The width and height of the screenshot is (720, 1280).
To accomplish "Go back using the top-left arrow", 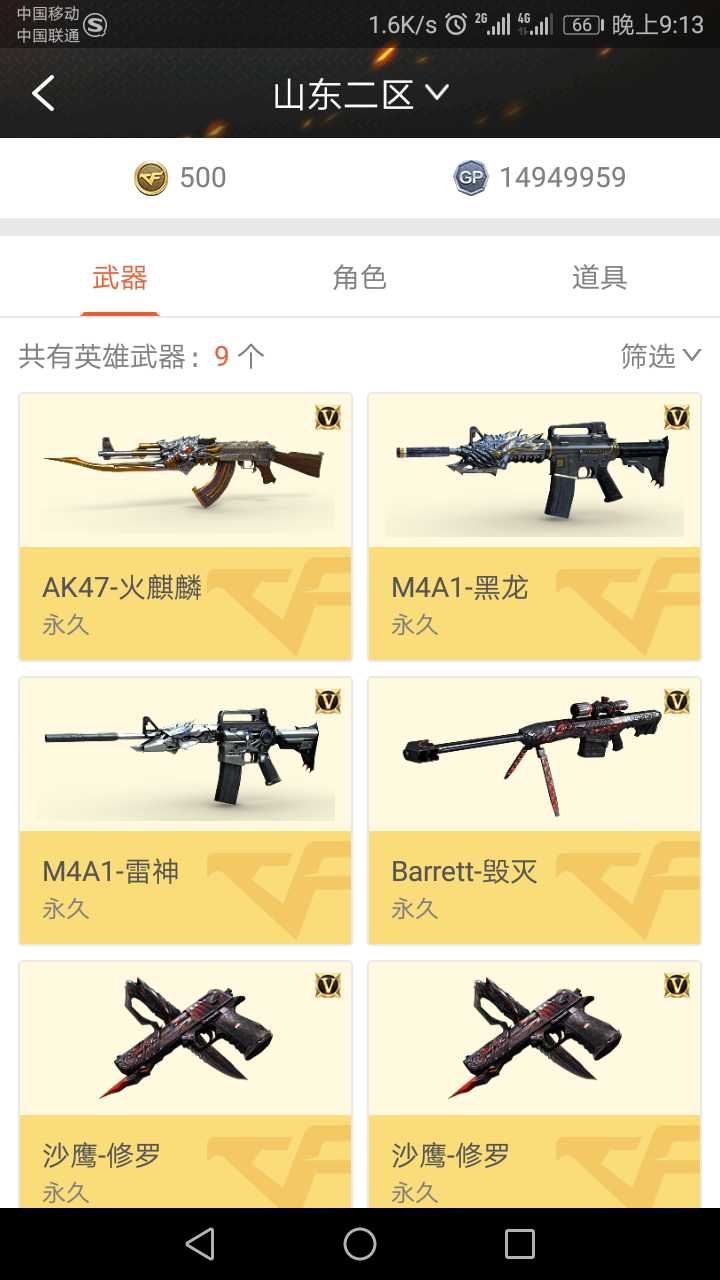I will tap(43, 94).
